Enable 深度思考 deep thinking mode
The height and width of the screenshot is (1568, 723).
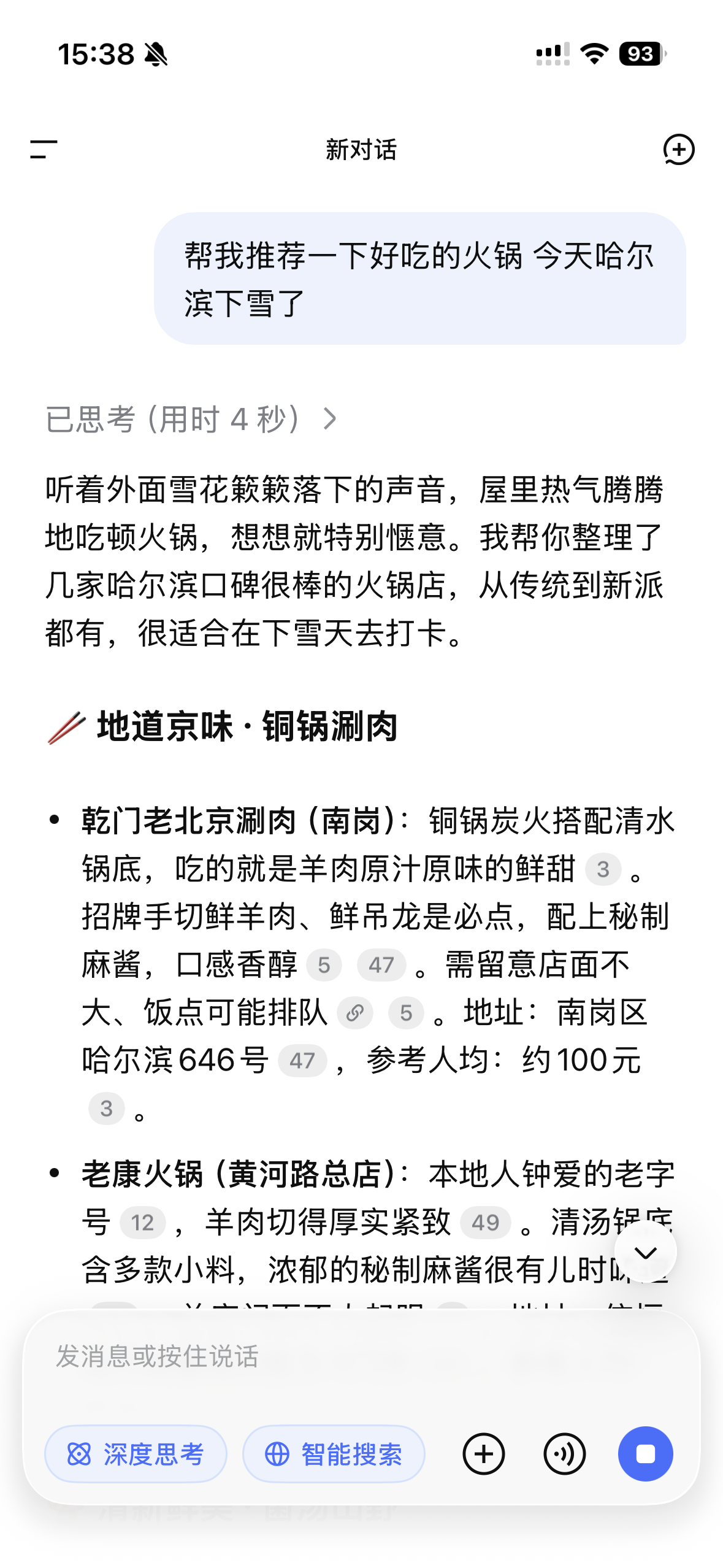tap(136, 1453)
